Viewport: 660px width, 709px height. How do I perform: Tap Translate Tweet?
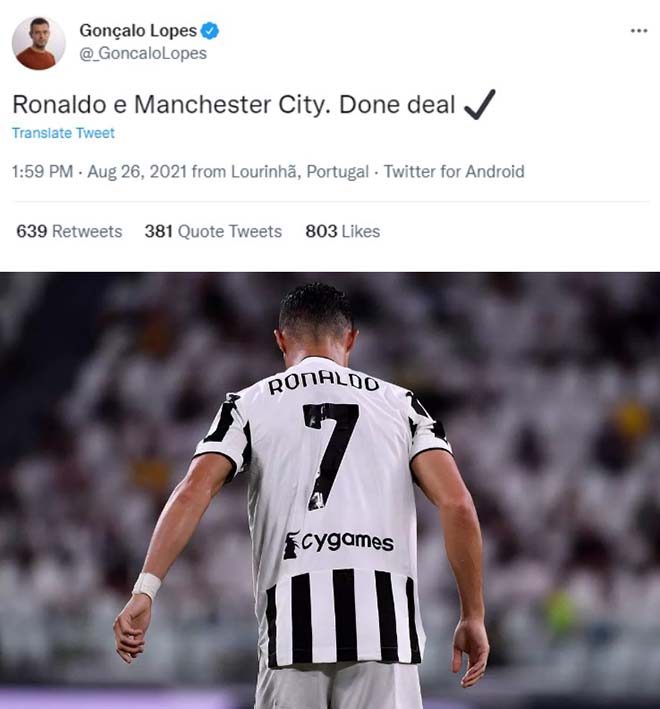(63, 133)
